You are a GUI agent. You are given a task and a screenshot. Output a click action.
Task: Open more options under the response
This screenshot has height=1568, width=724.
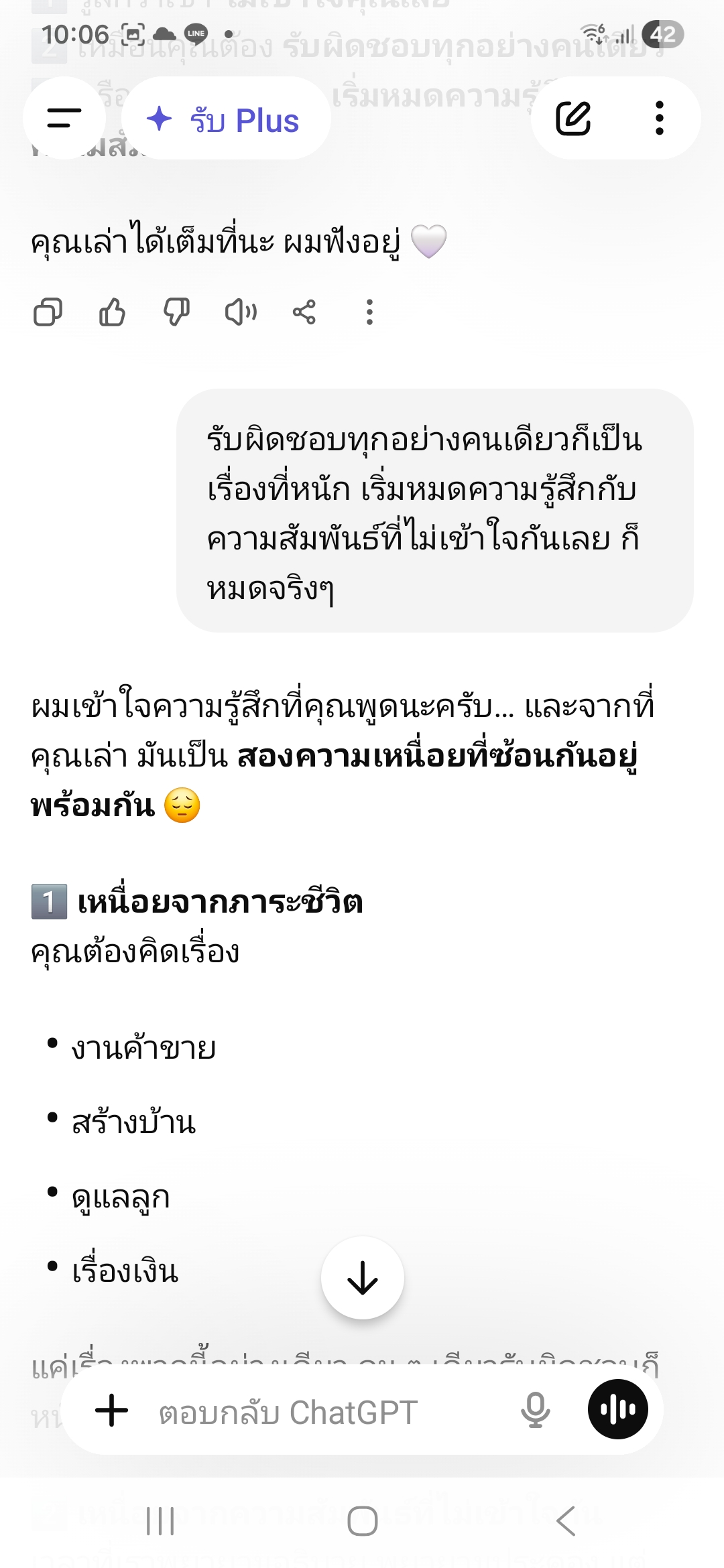pos(369,312)
